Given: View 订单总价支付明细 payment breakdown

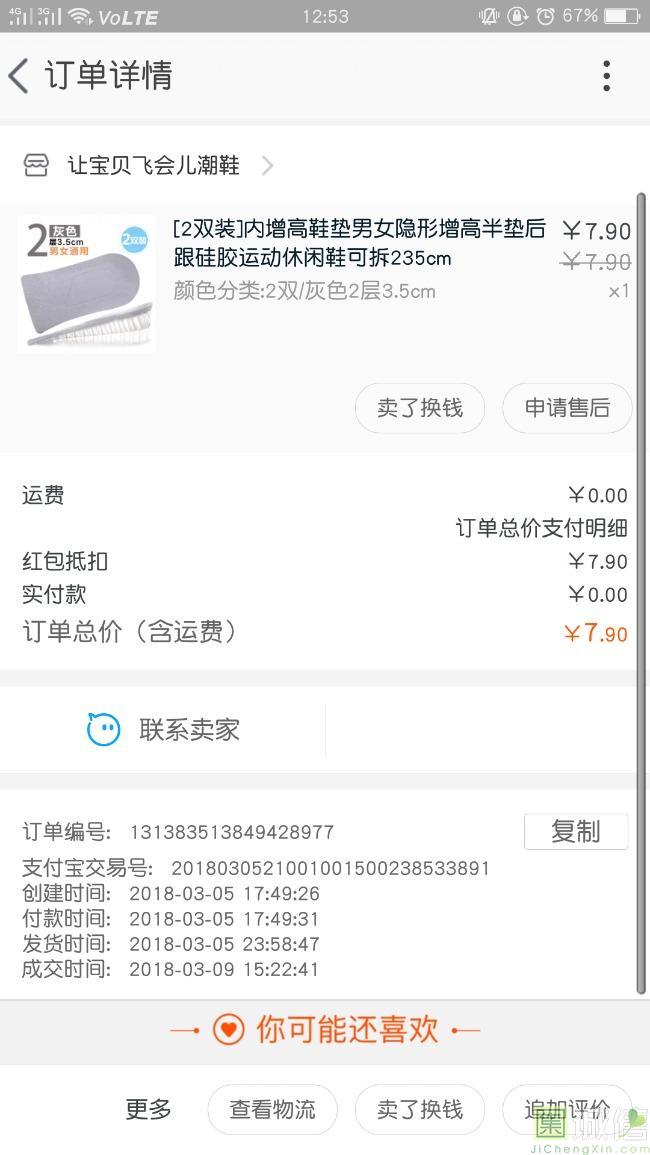Looking at the screenshot, I should [541, 528].
